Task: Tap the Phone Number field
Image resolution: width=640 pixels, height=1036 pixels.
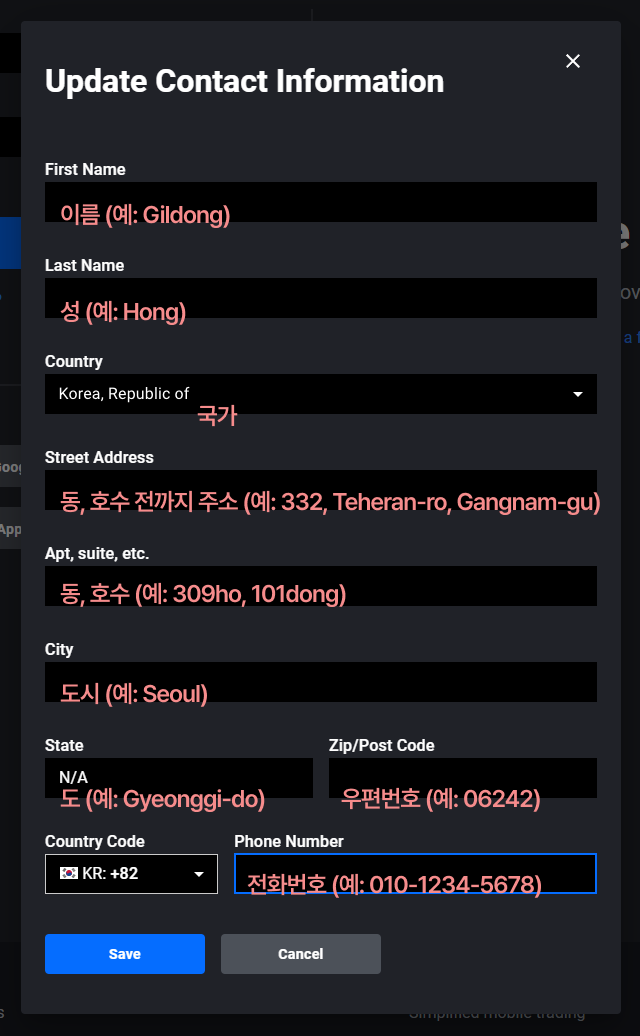Action: pos(415,873)
